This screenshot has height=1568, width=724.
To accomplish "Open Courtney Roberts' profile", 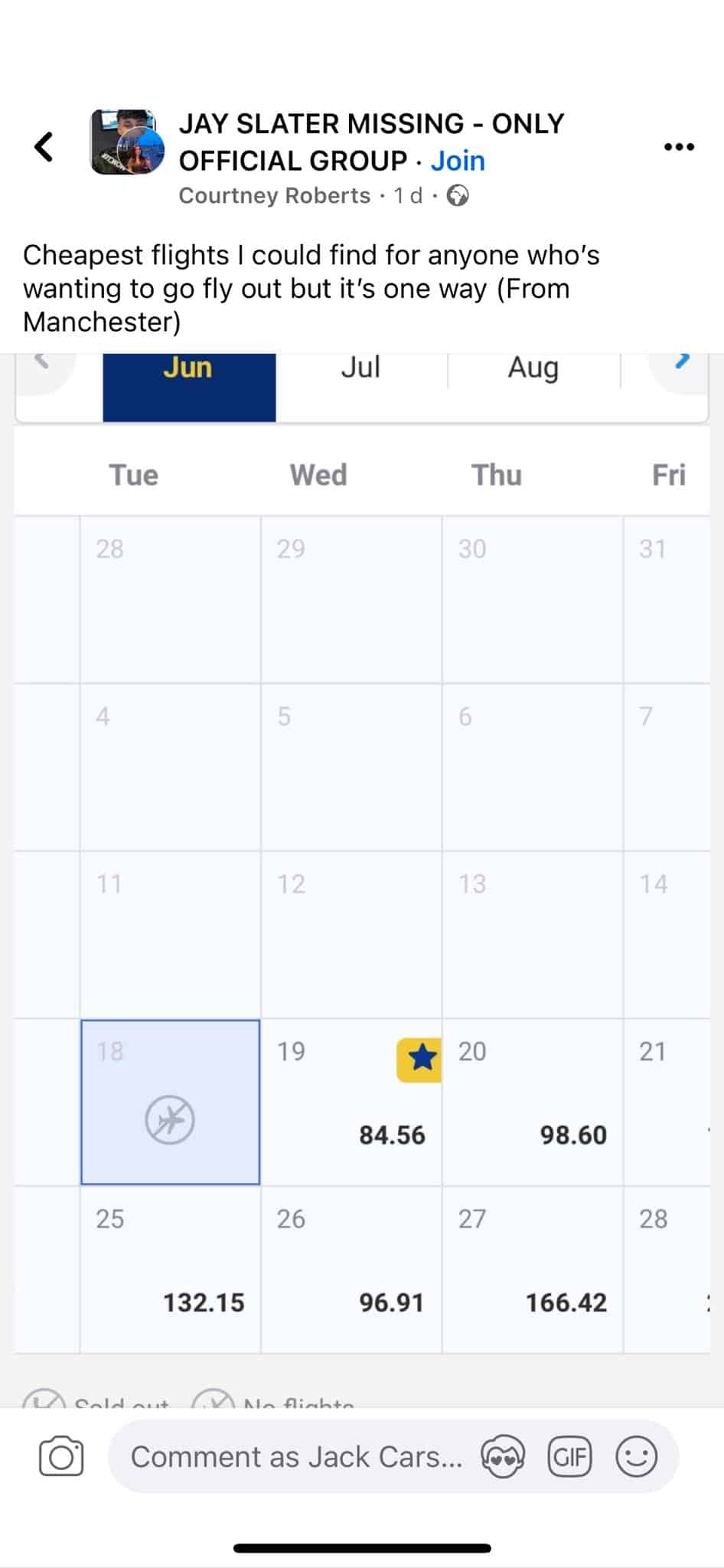I will tap(275, 196).
